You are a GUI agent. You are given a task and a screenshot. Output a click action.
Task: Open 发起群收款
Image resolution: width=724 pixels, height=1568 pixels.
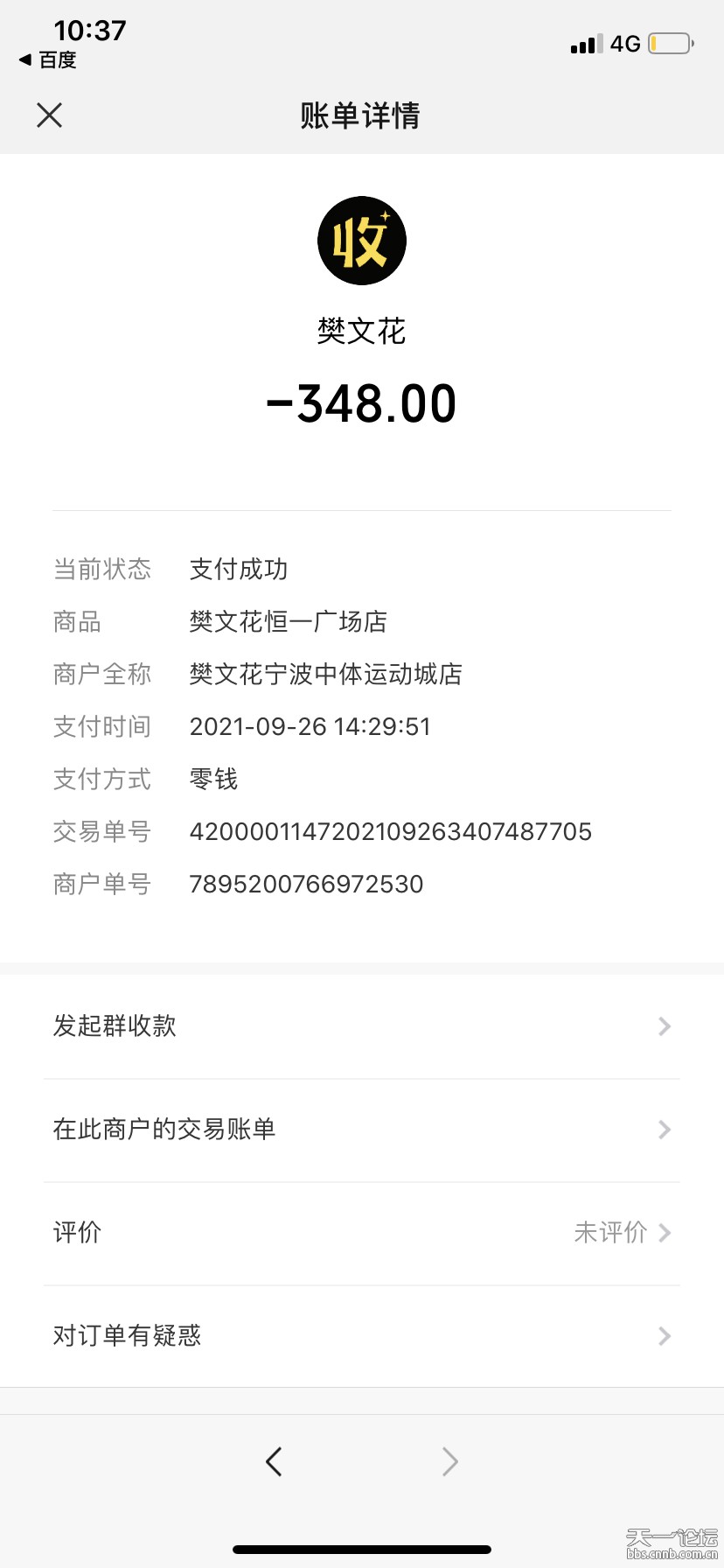[x=362, y=1025]
